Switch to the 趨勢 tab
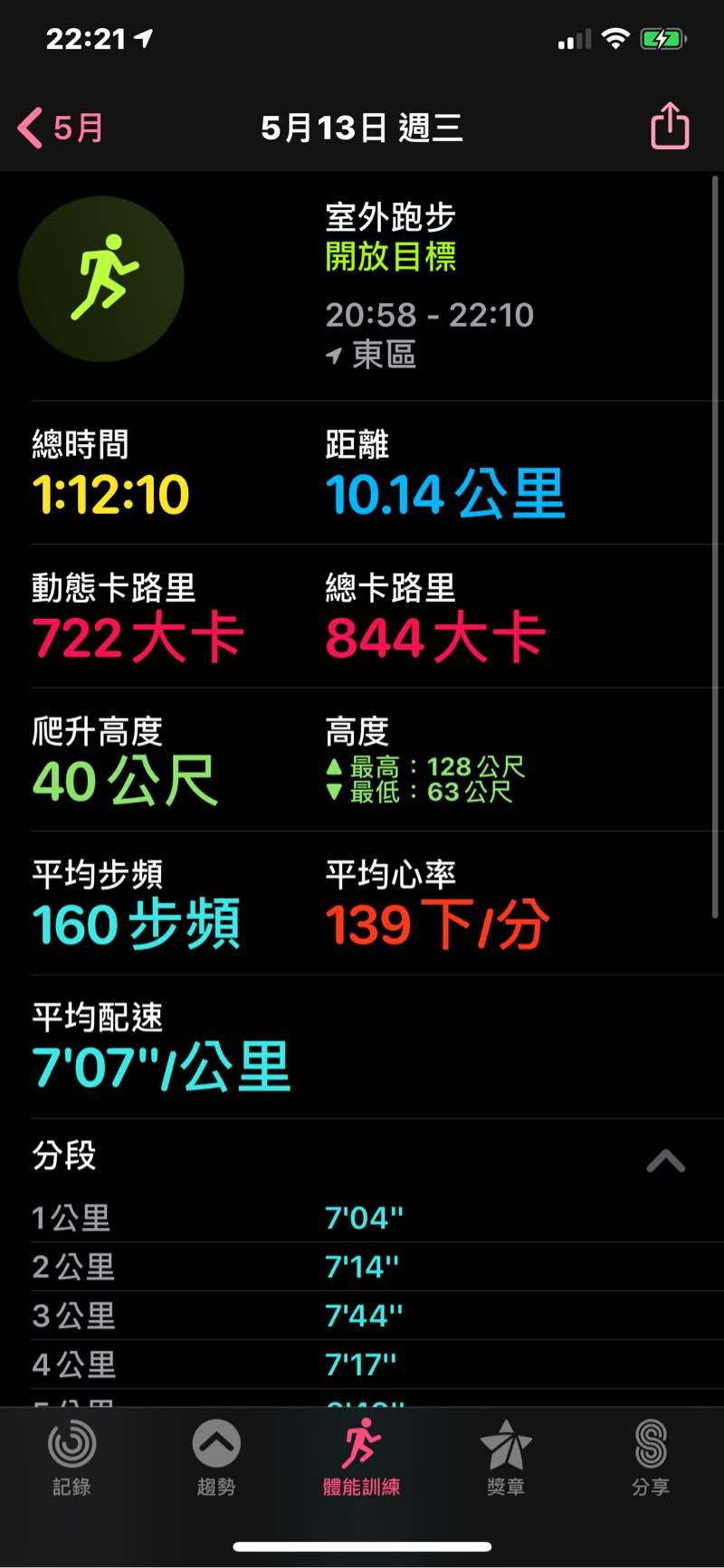The height and width of the screenshot is (1568, 724). click(216, 1457)
